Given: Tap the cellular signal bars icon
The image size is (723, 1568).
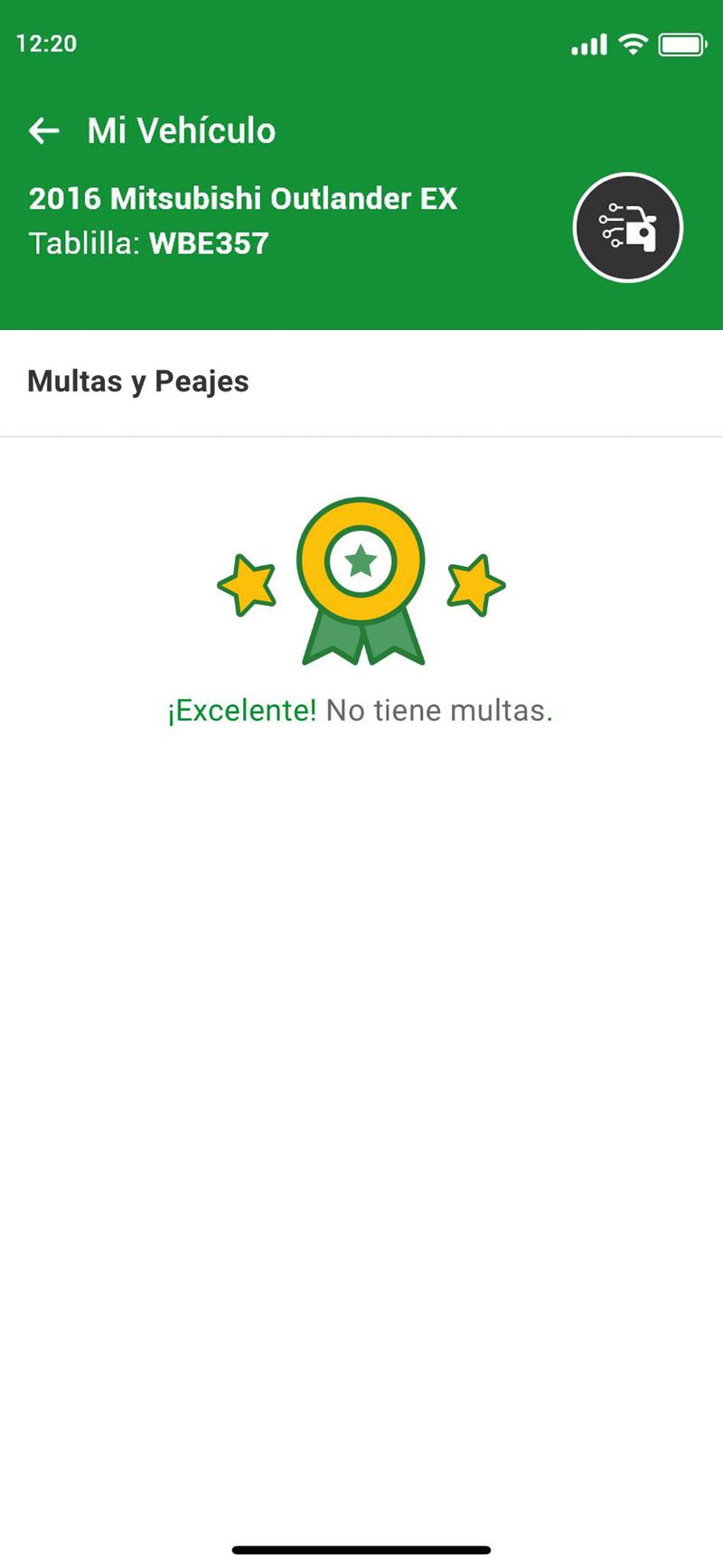Looking at the screenshot, I should (x=588, y=43).
